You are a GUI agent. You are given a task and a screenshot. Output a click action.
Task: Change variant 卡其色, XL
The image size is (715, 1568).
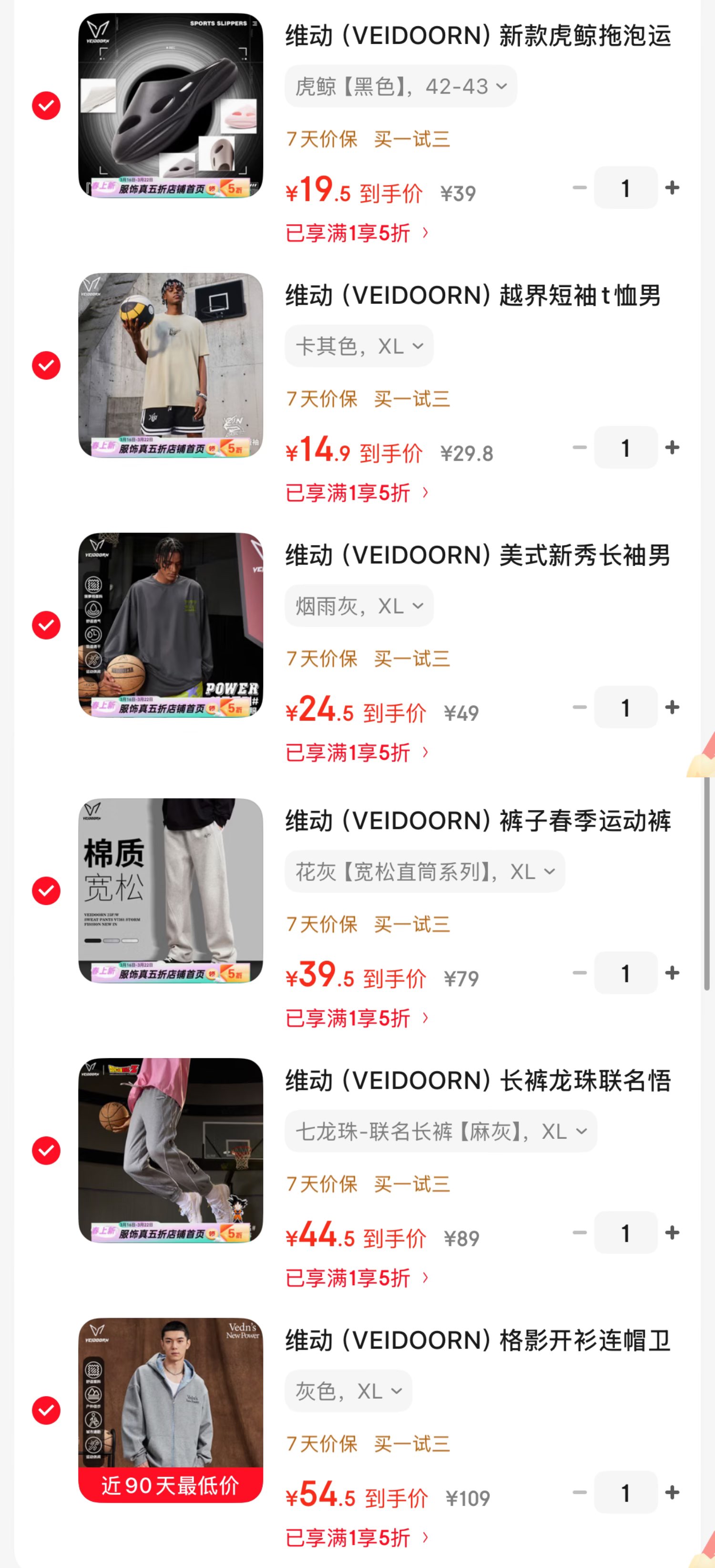pos(359,346)
